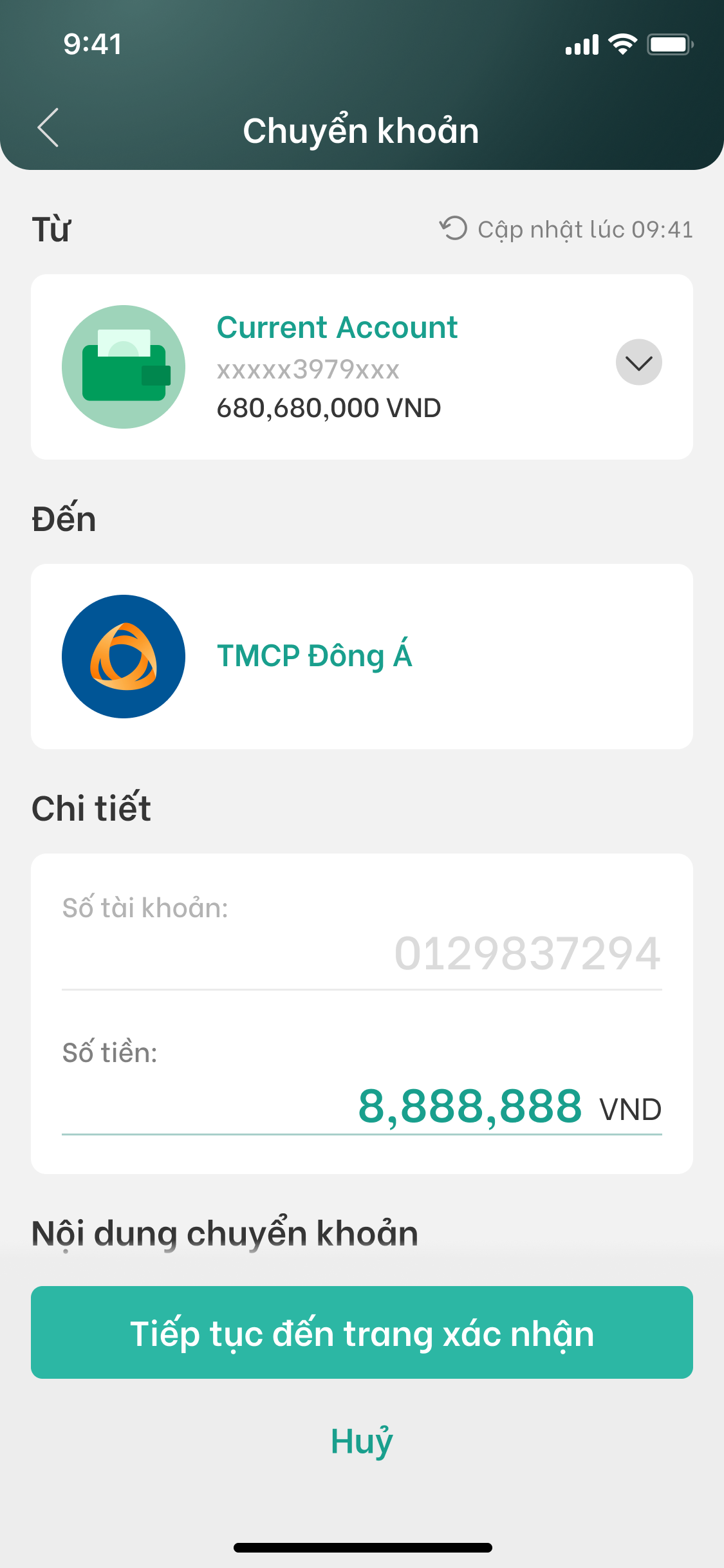Refresh the balance updated at 09:41

pyautogui.click(x=454, y=229)
